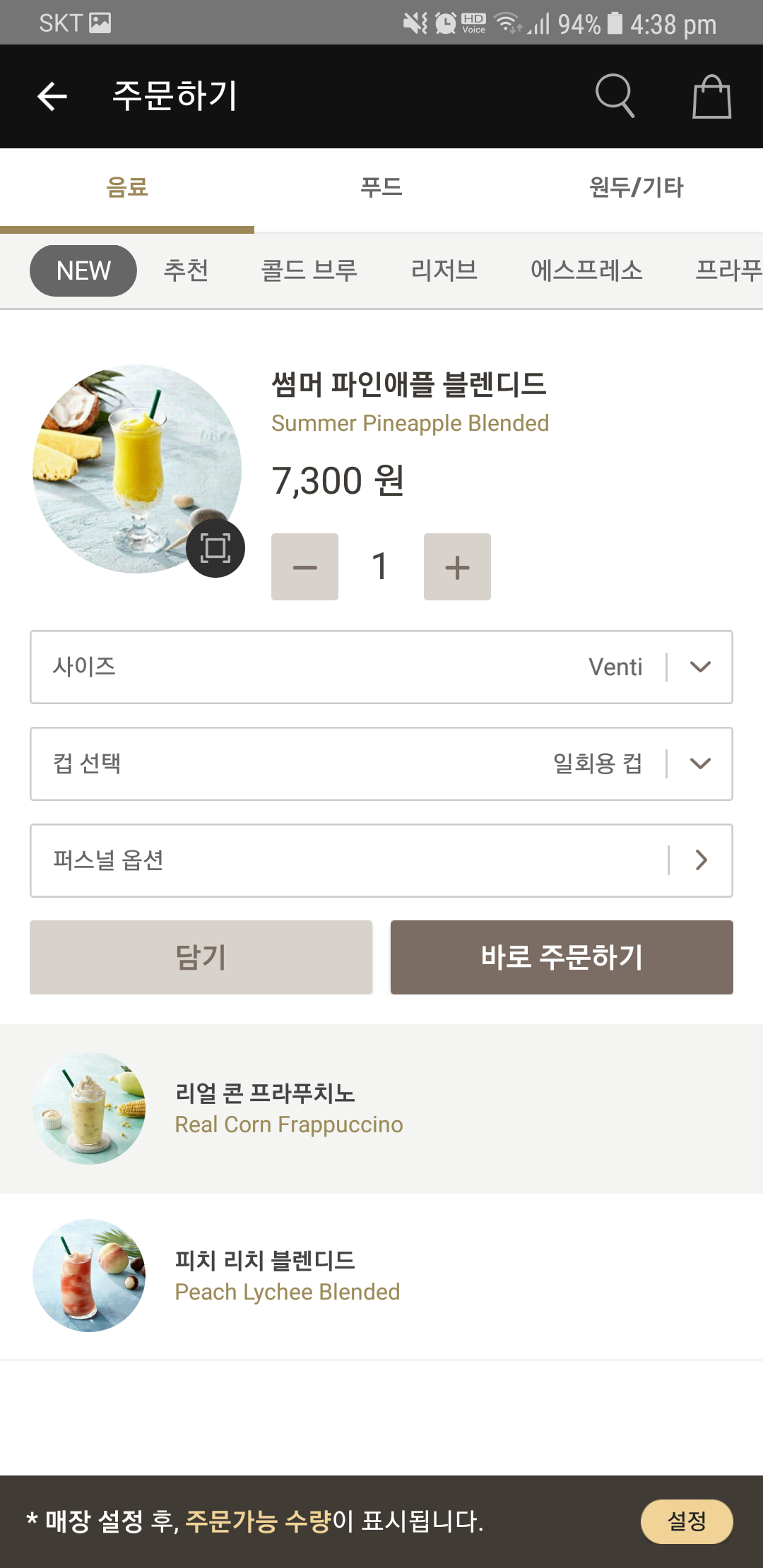This screenshot has width=763, height=1568.
Task: Go back from the 주문하기 screen
Action: tap(52, 96)
